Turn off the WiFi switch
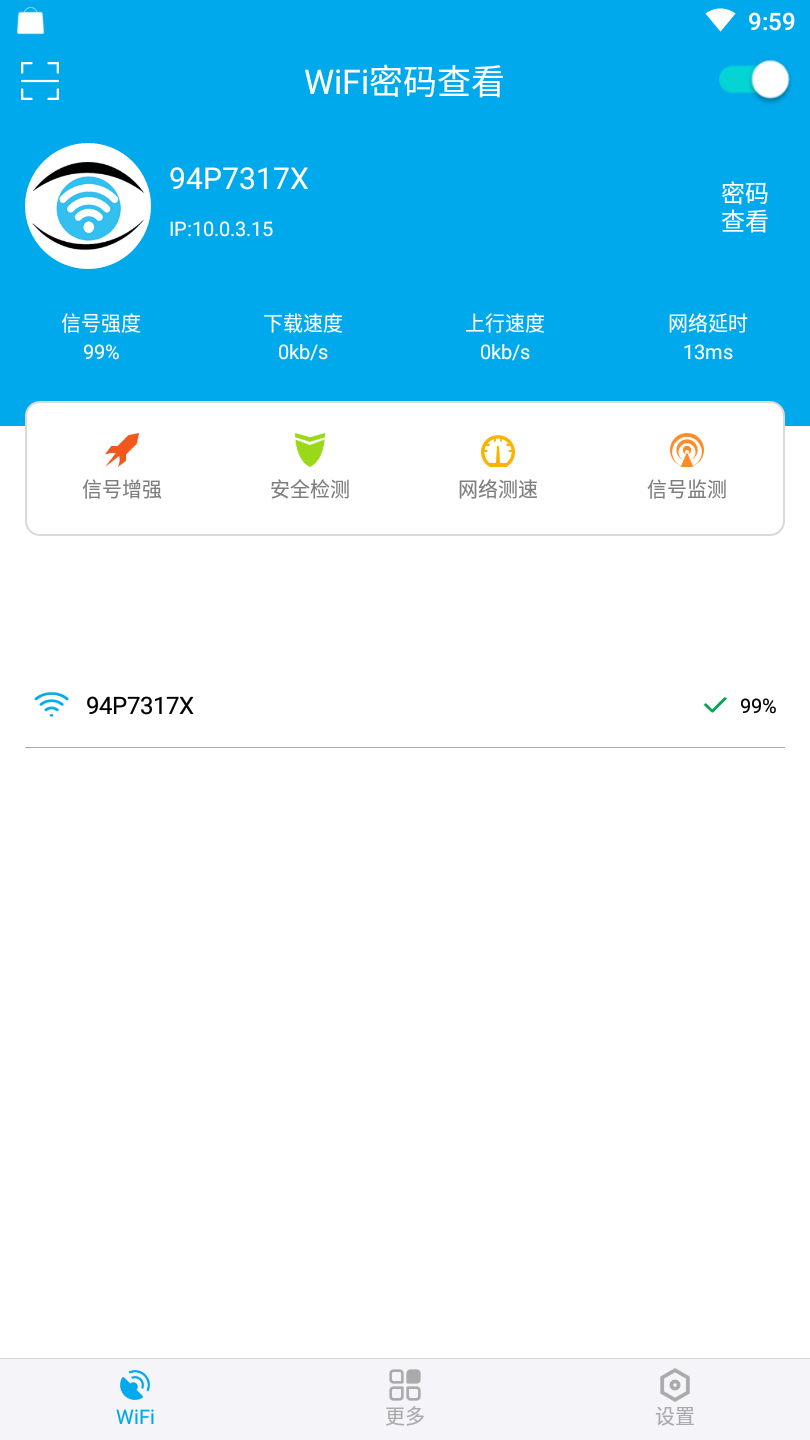This screenshot has width=810, height=1440. [753, 80]
